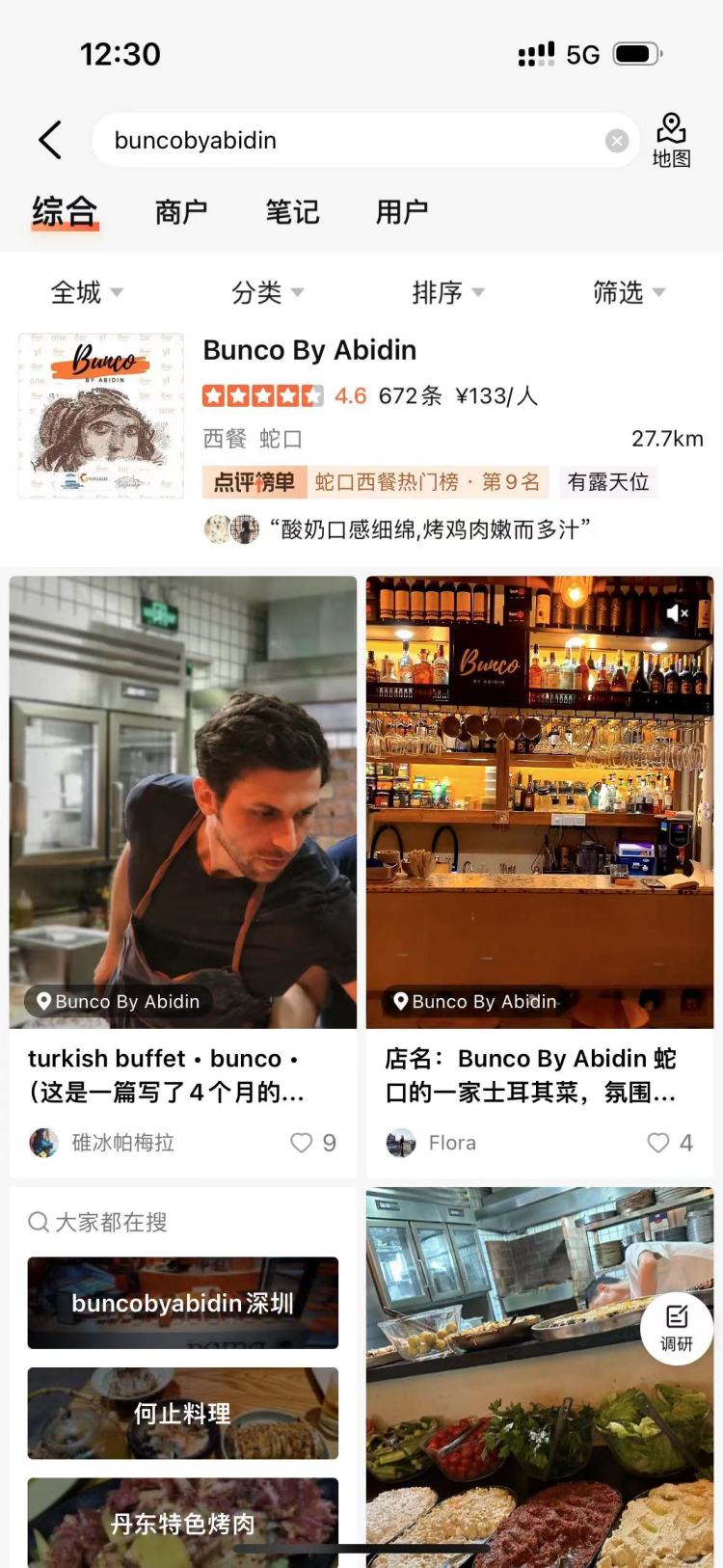Expand the 全城 area dropdown
Viewport: 723px width, 1568px height.
[87, 292]
